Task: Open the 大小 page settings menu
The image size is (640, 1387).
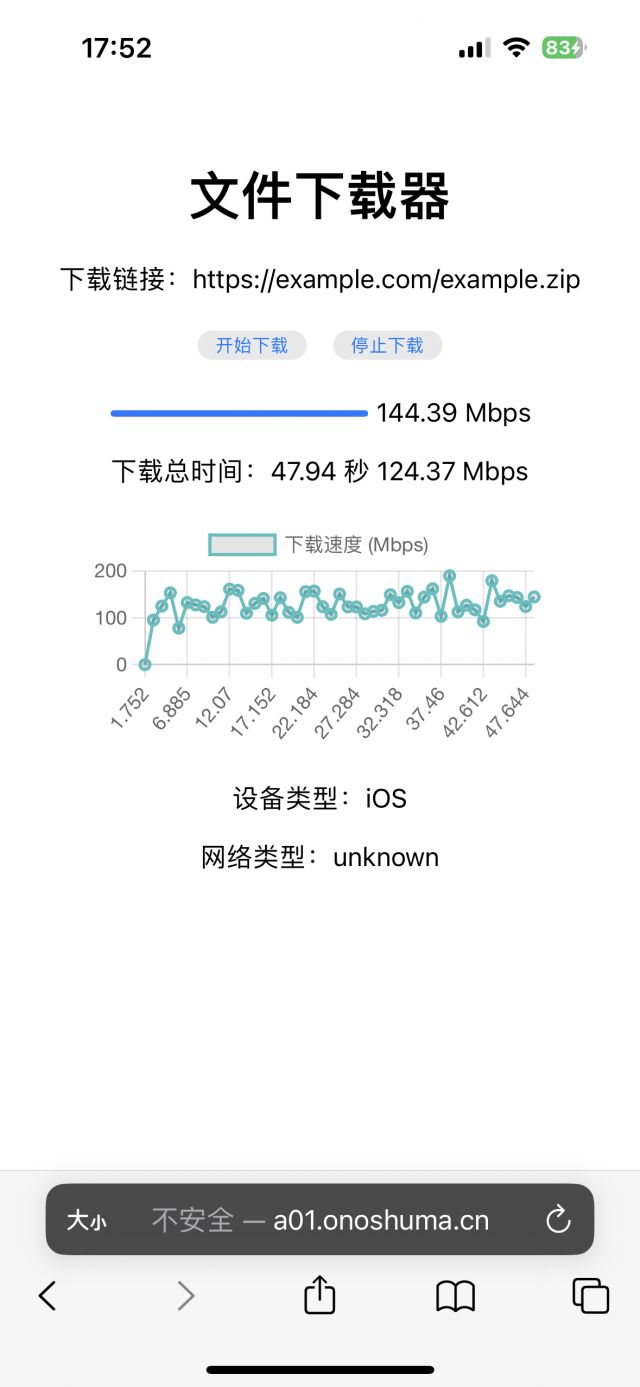Action: (86, 1220)
